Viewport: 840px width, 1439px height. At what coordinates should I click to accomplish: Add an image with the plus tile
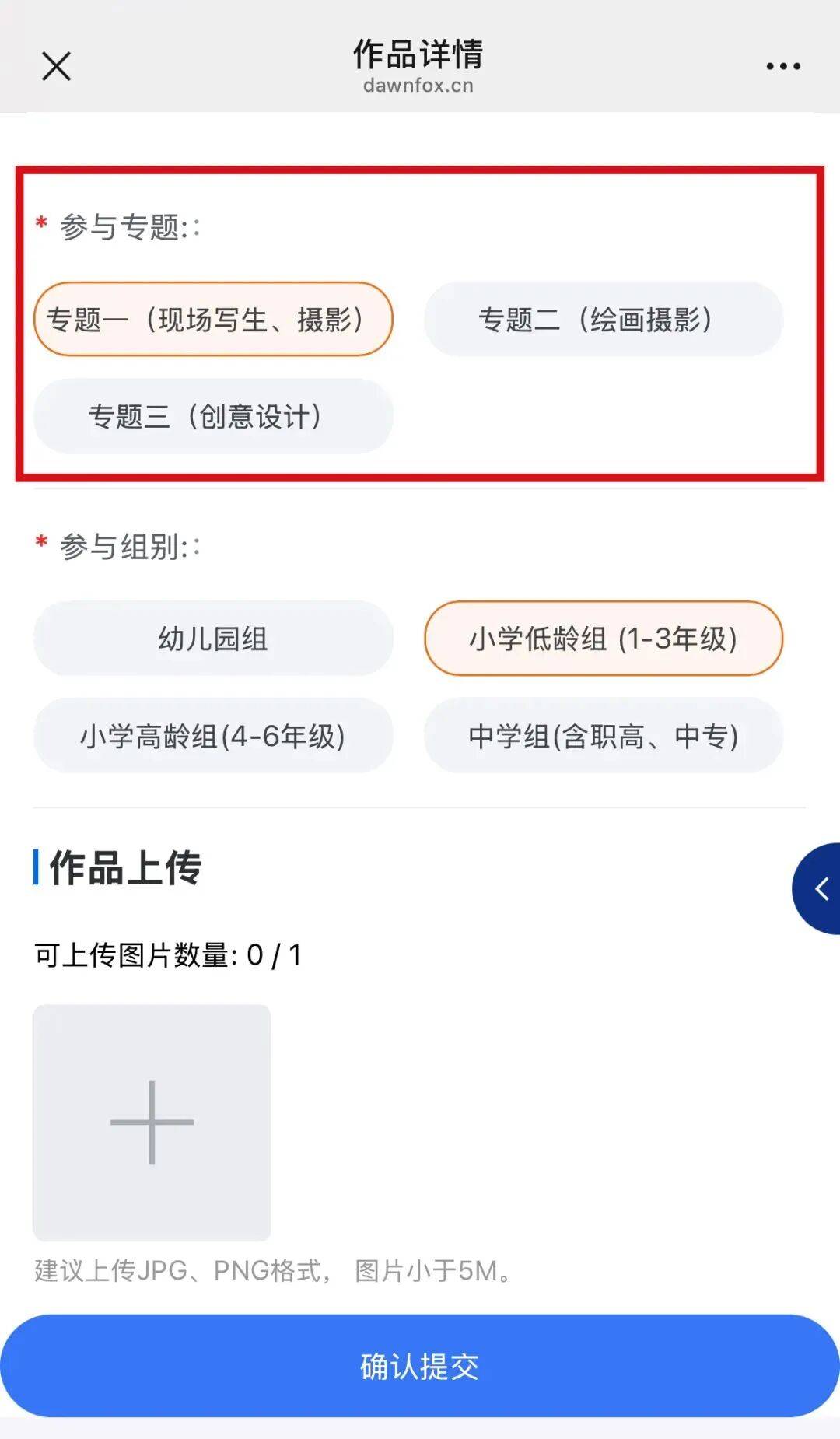point(152,1122)
